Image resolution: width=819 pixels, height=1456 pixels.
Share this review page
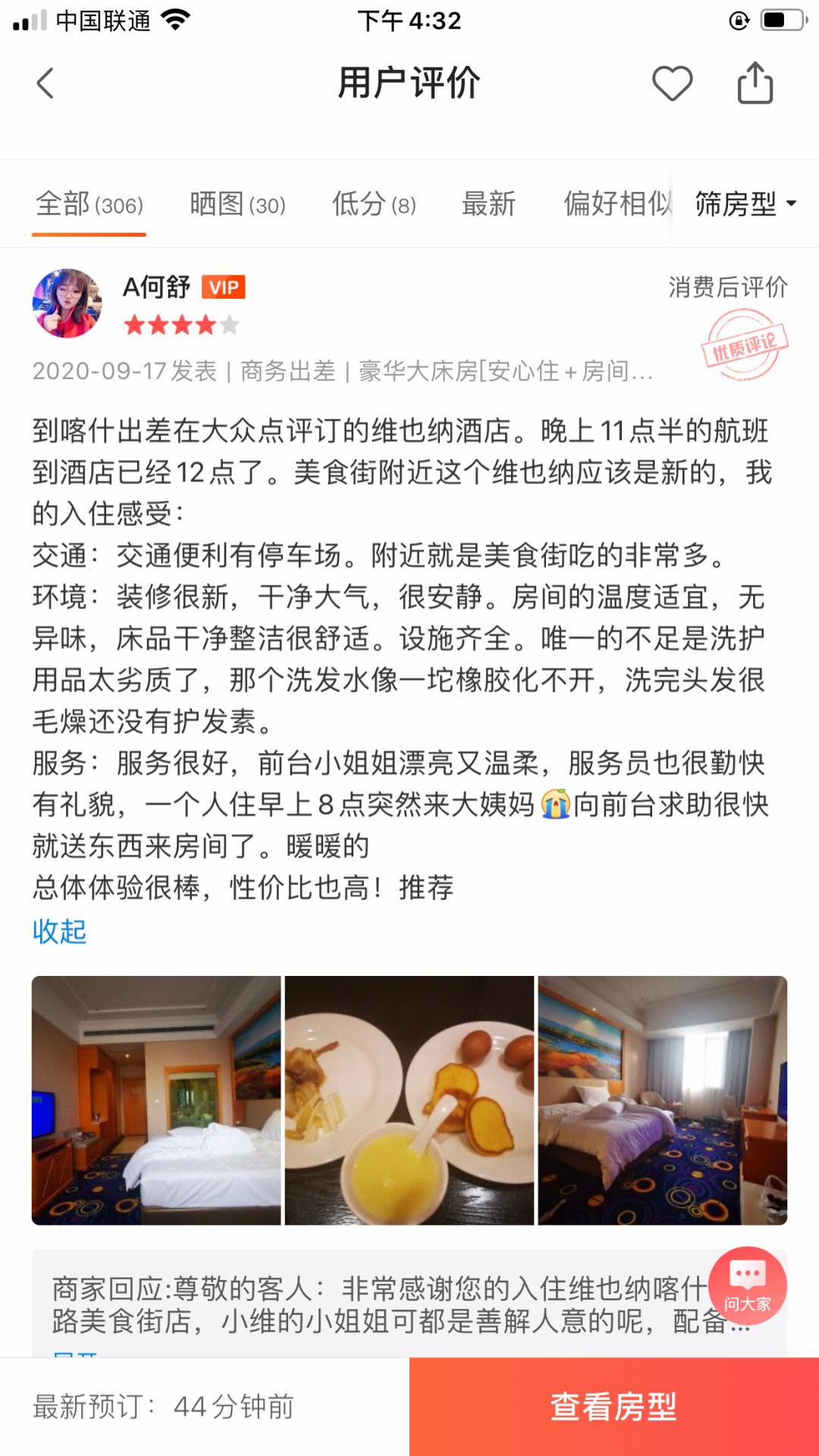click(755, 83)
